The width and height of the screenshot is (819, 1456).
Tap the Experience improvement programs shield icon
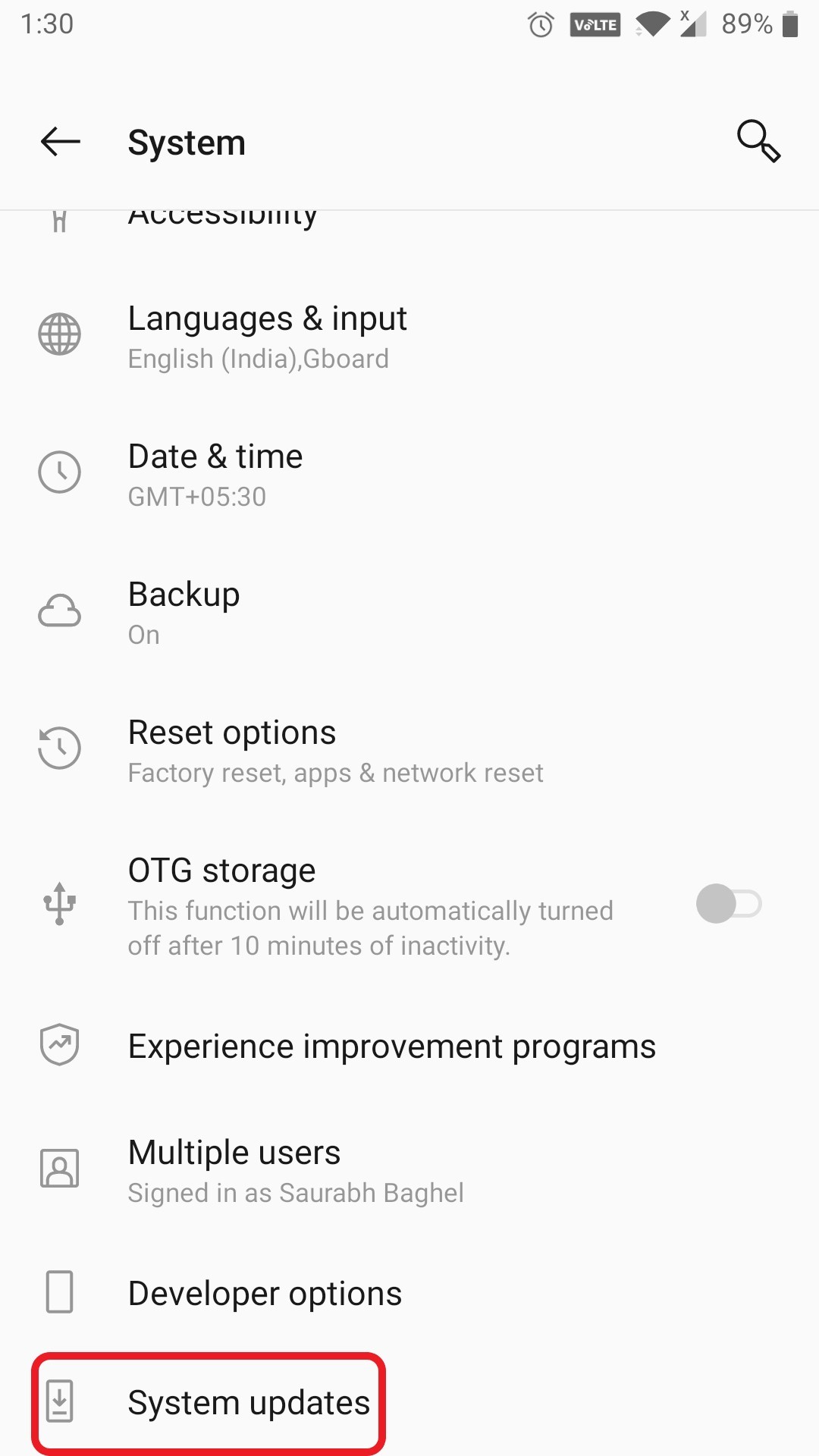click(x=60, y=1045)
